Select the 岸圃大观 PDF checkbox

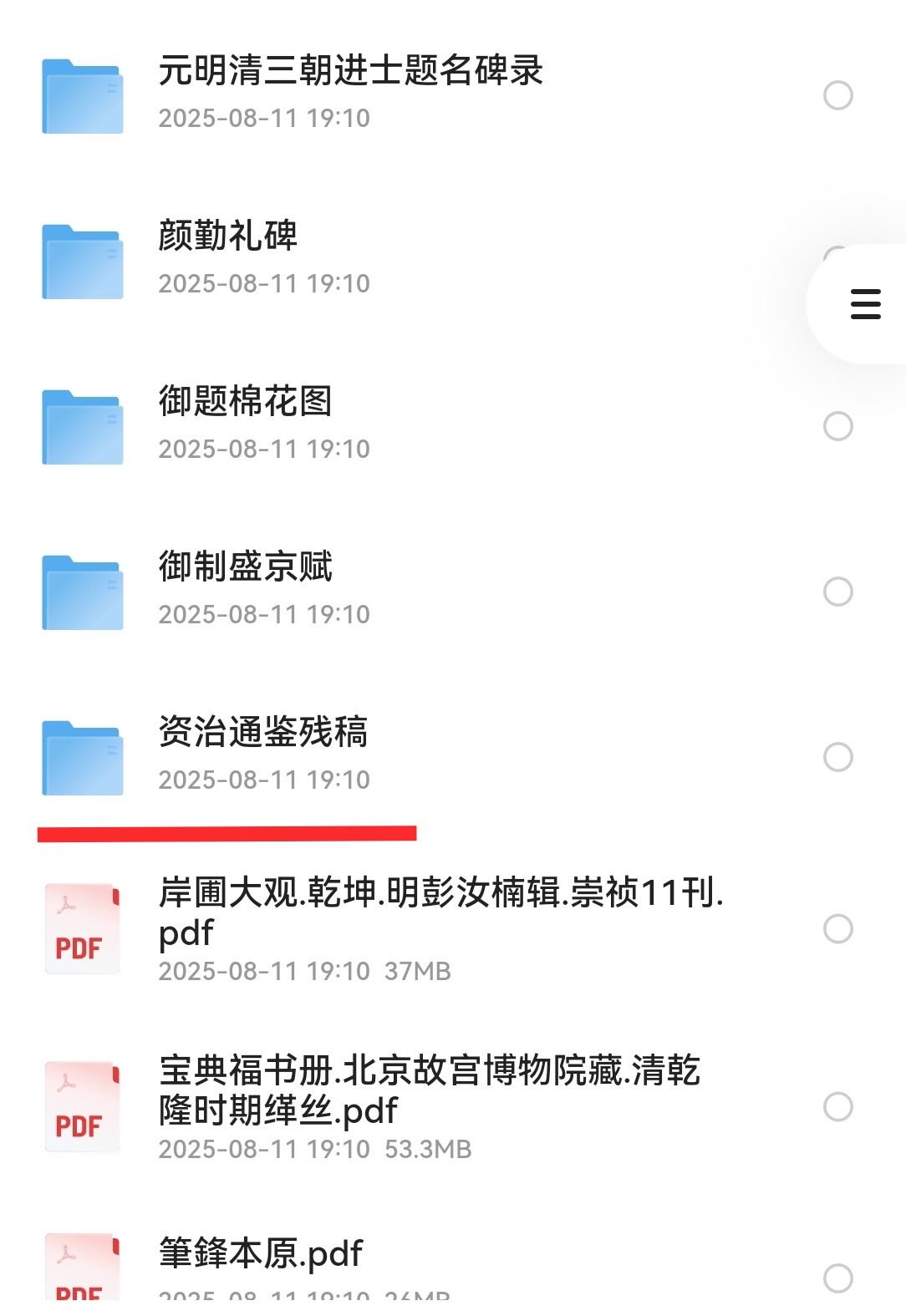(837, 928)
